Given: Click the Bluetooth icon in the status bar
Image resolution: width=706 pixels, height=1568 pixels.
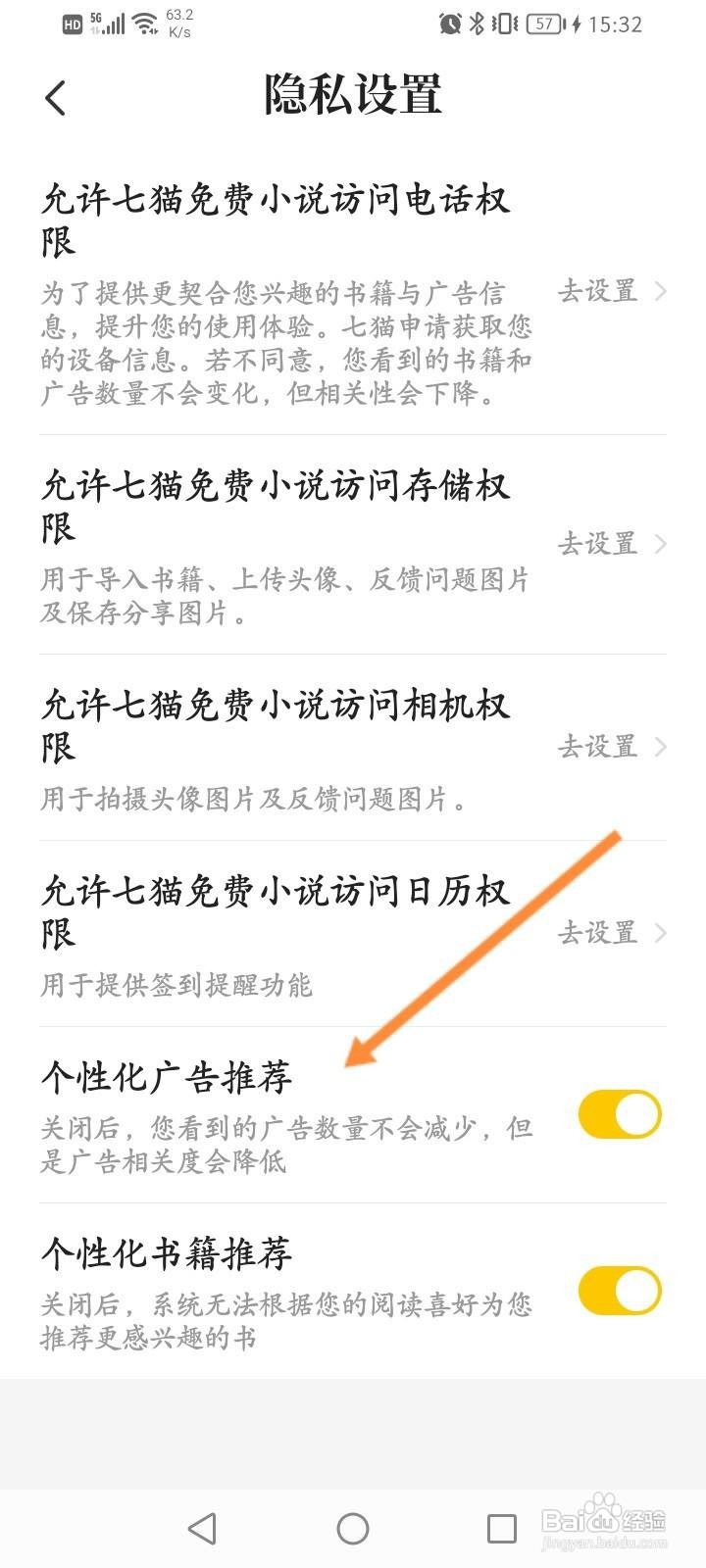Looking at the screenshot, I should point(477,24).
